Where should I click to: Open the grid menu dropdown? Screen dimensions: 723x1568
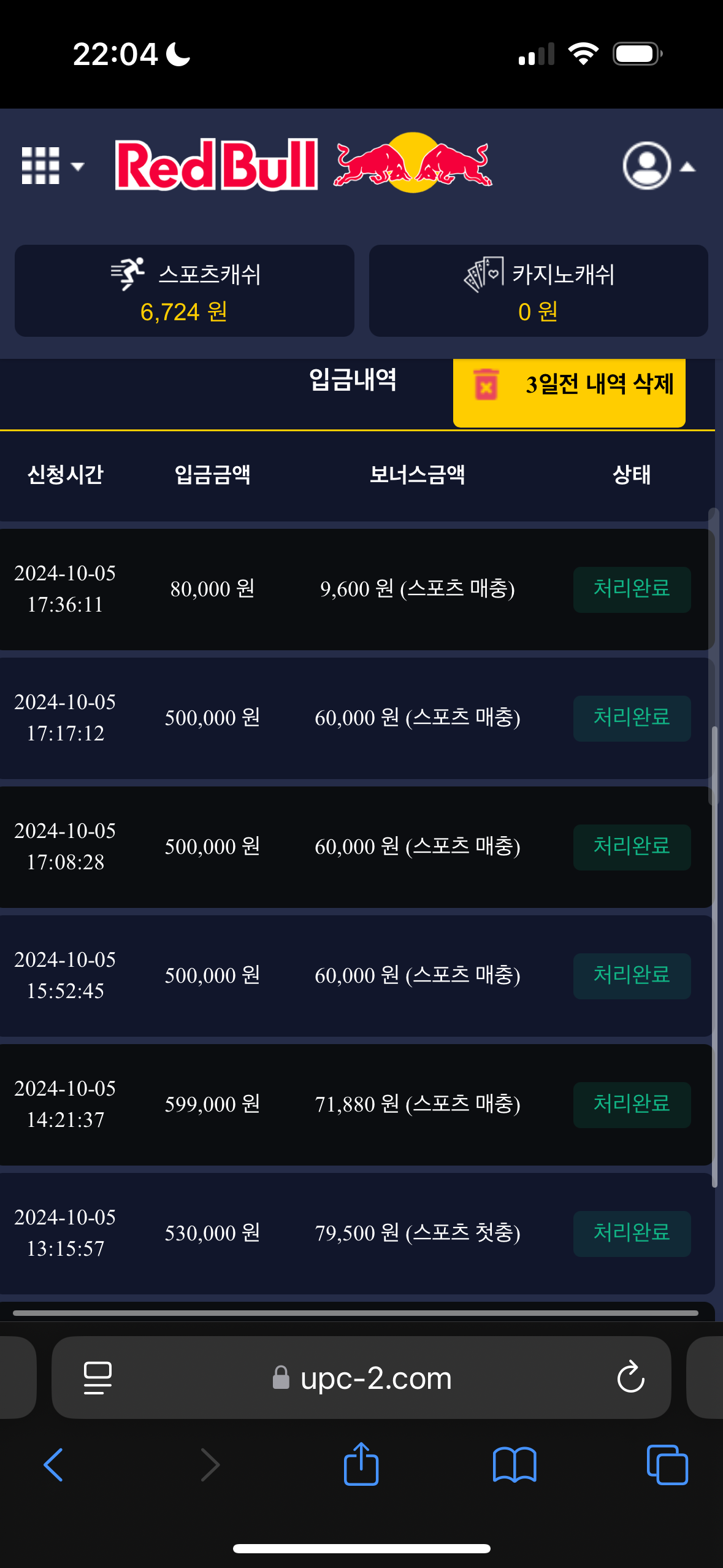tap(52, 166)
